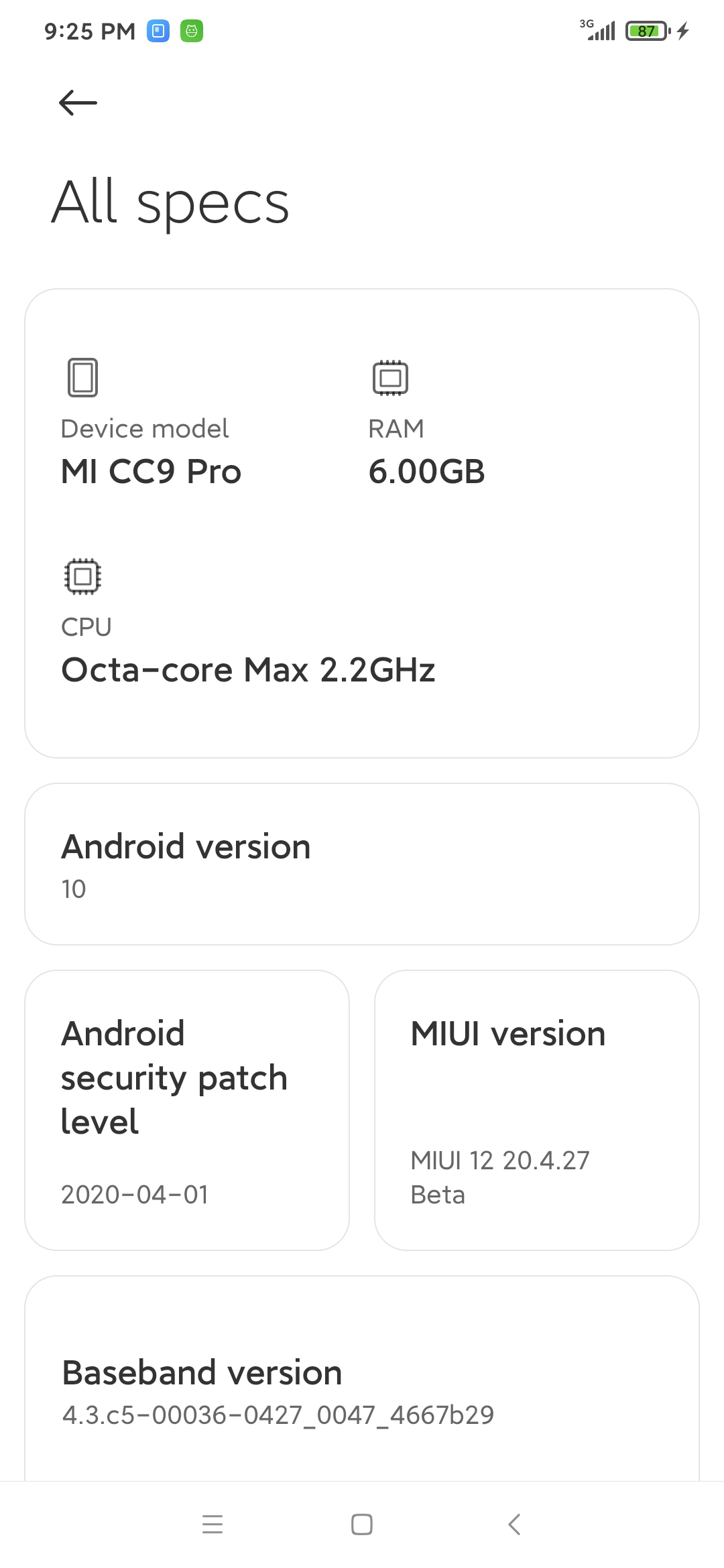Viewport: 724px width, 1568px height.
Task: Open recent apps from navigation bar
Action: pos(213,1524)
